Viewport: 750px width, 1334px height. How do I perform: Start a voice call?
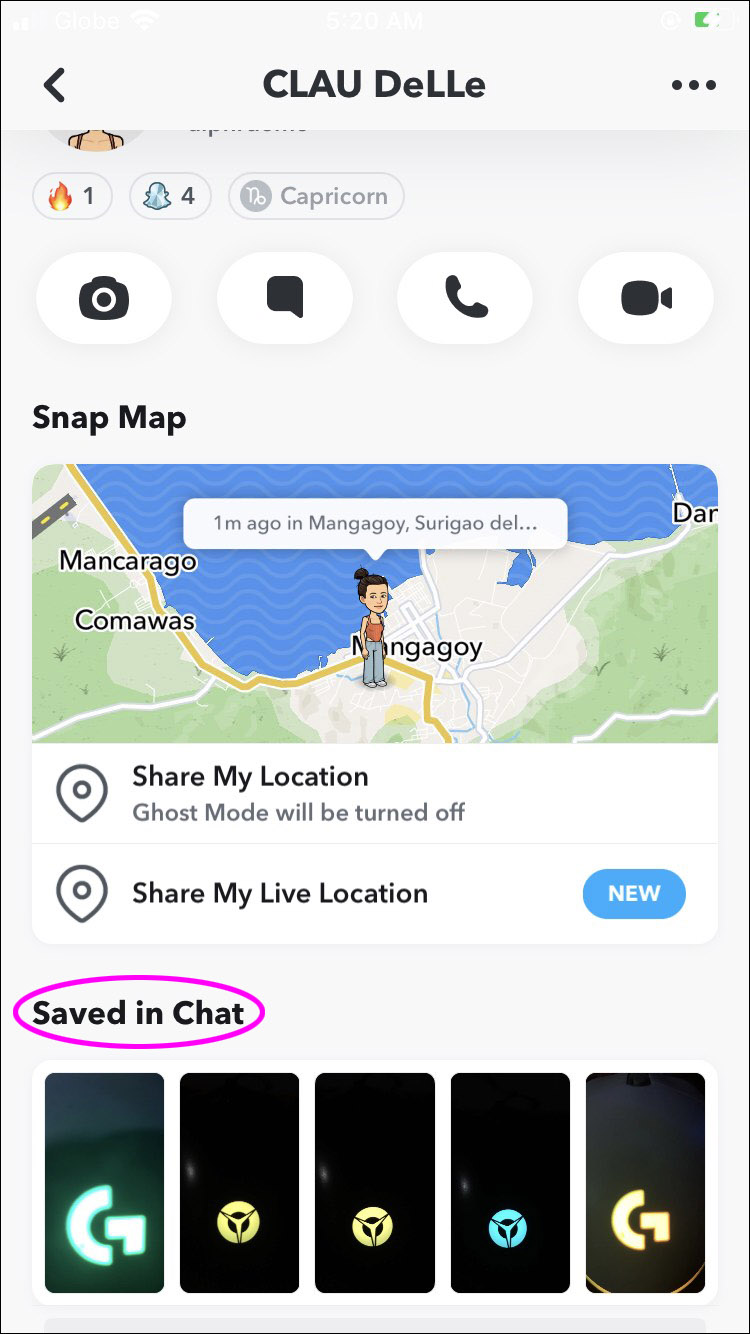(465, 298)
